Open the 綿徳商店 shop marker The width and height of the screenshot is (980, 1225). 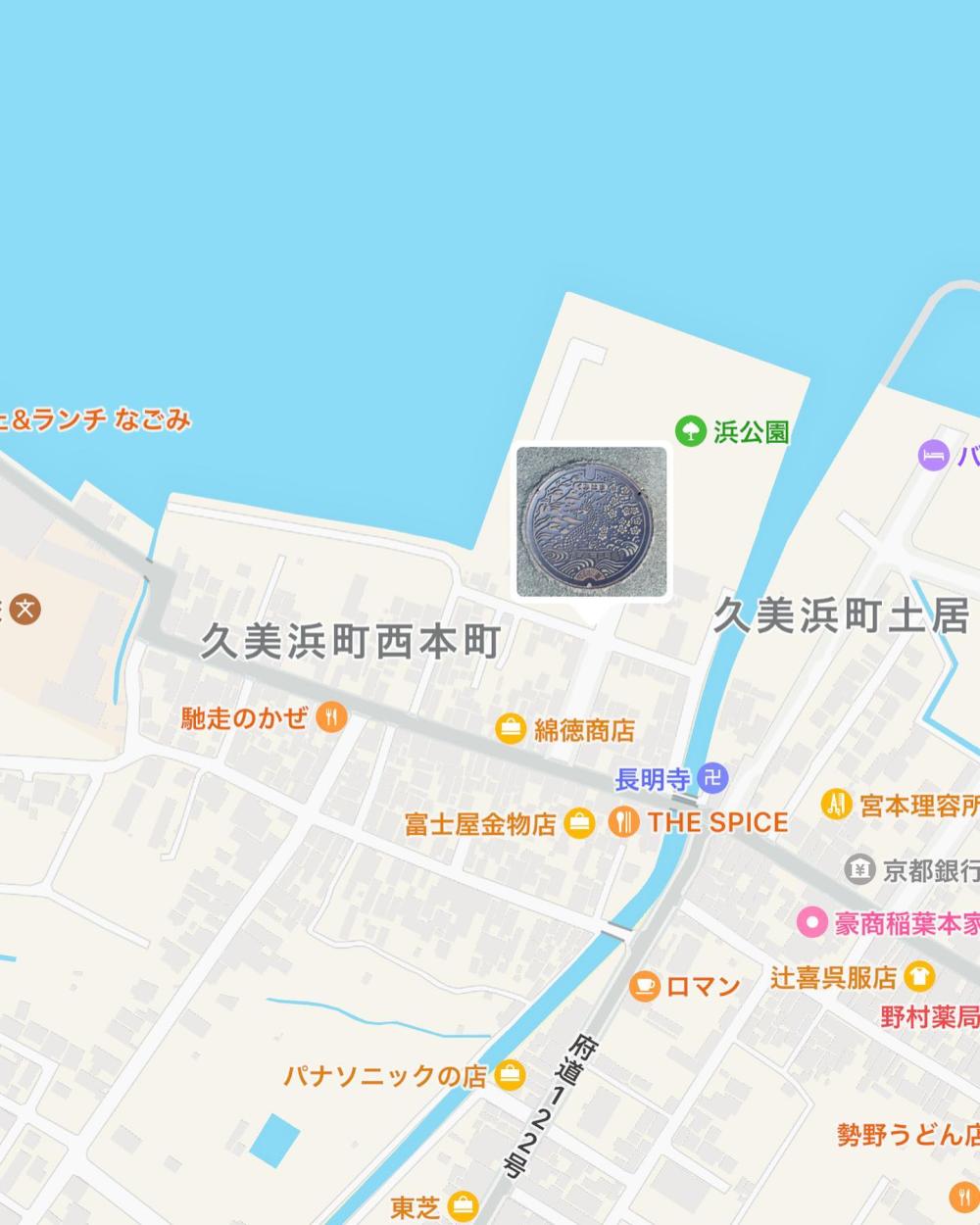[511, 728]
